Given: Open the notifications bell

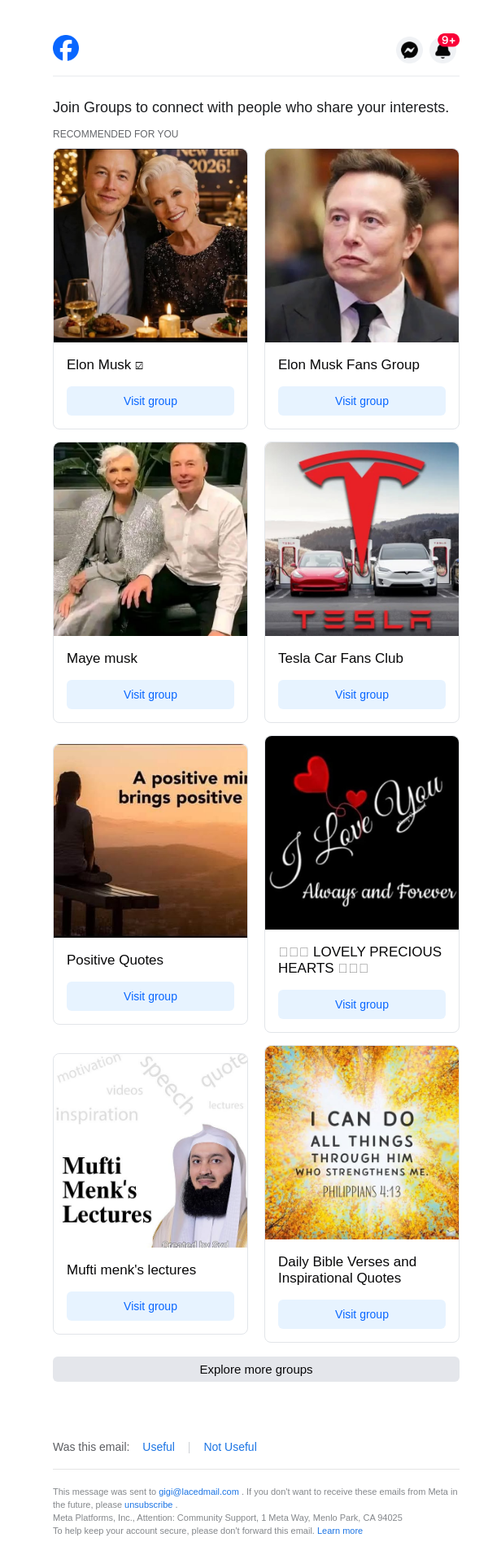Looking at the screenshot, I should pyautogui.click(x=442, y=49).
